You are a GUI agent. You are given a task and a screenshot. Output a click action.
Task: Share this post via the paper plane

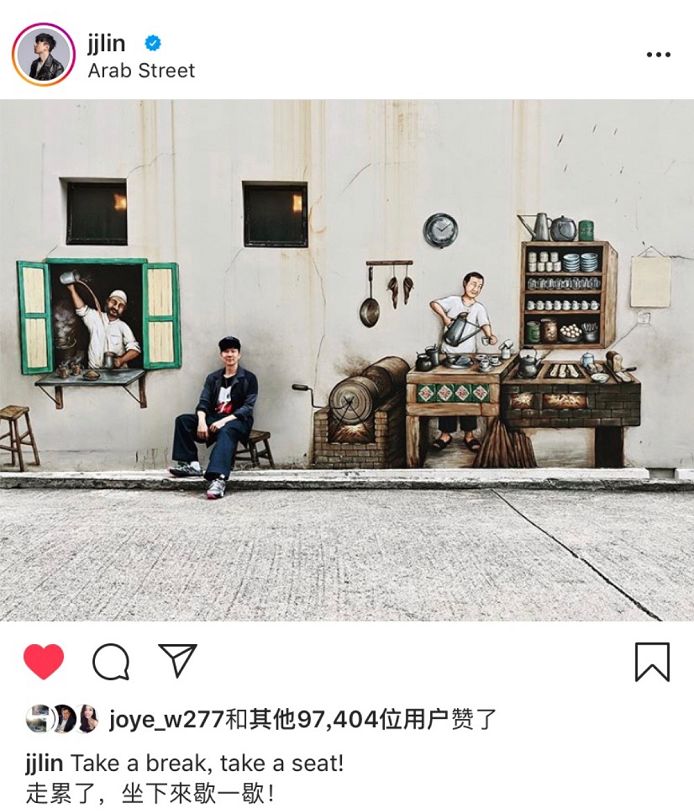(178, 660)
